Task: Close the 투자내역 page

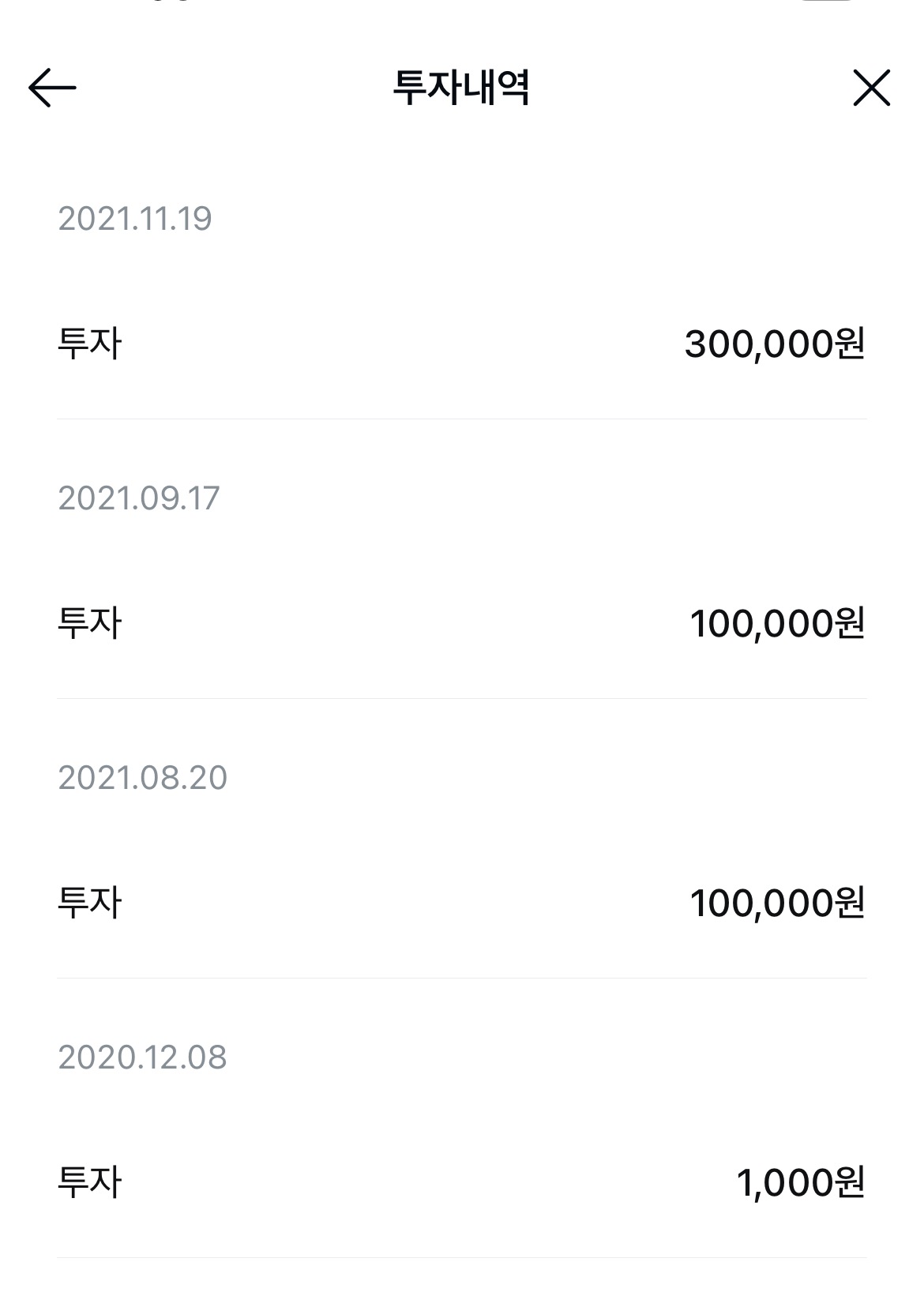Action: click(x=871, y=87)
